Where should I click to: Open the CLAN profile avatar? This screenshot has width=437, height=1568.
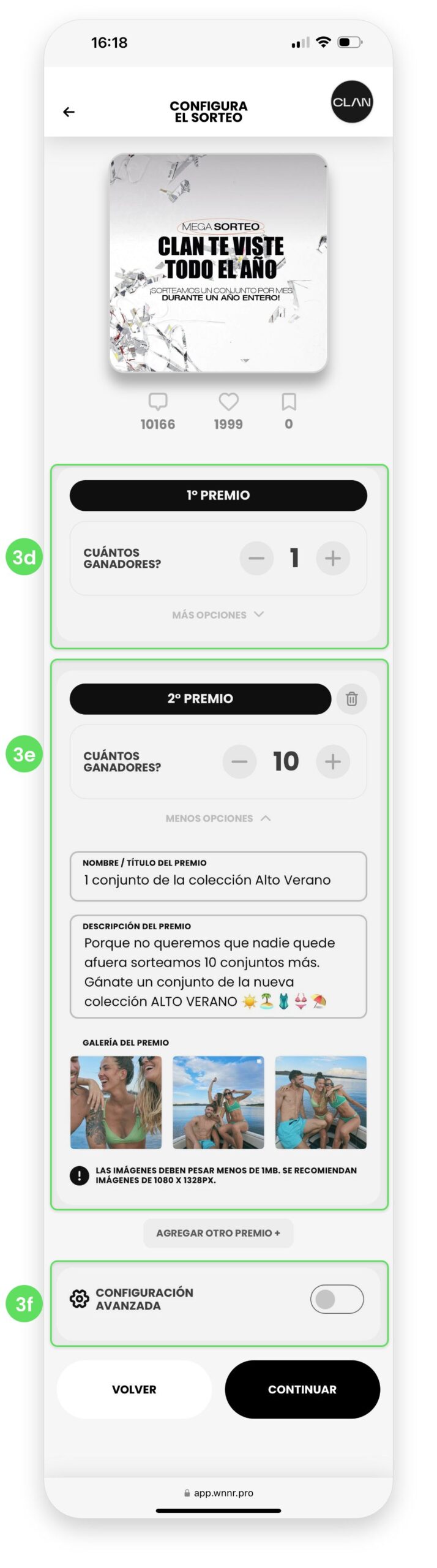tap(352, 102)
